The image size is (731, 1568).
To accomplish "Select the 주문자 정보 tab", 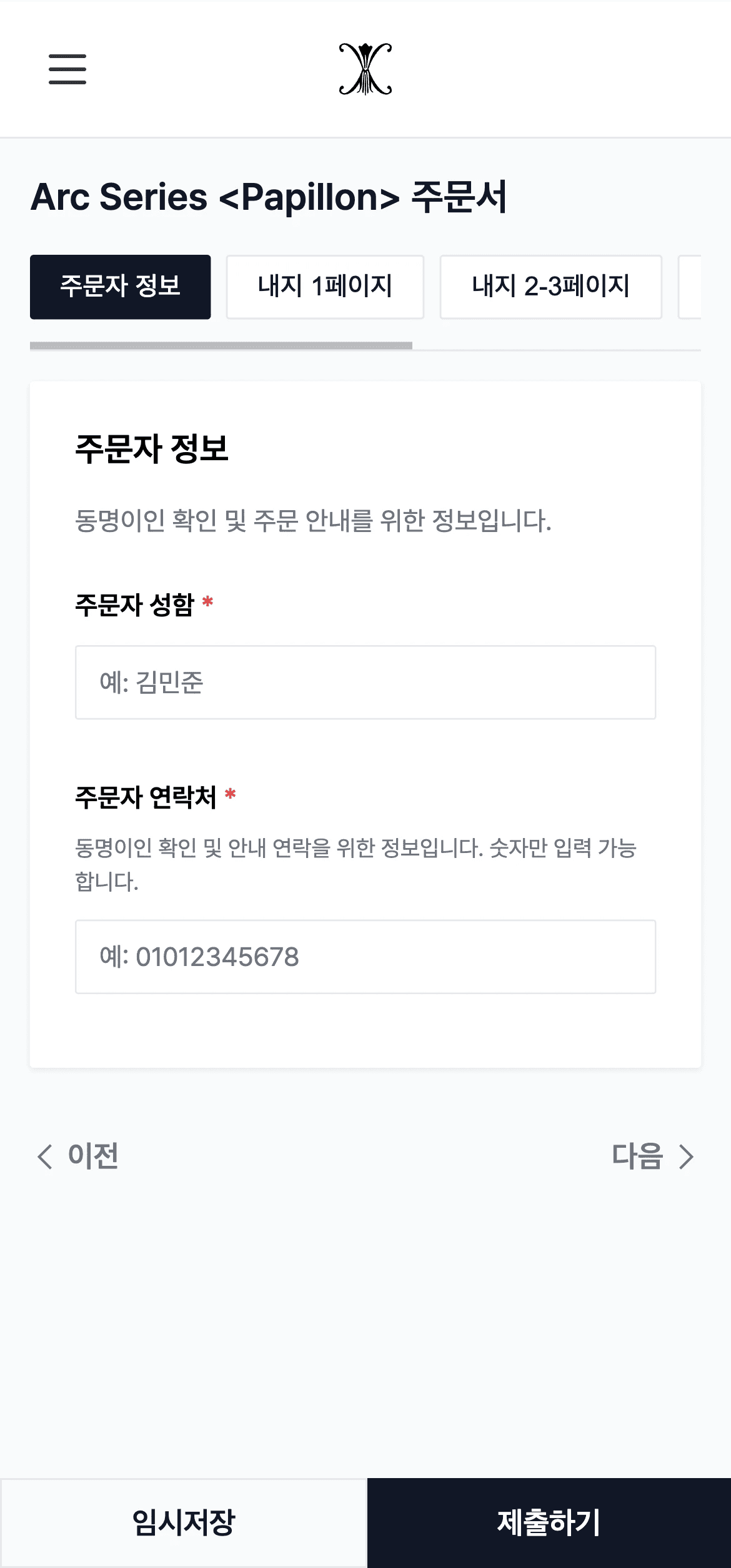I will point(120,286).
